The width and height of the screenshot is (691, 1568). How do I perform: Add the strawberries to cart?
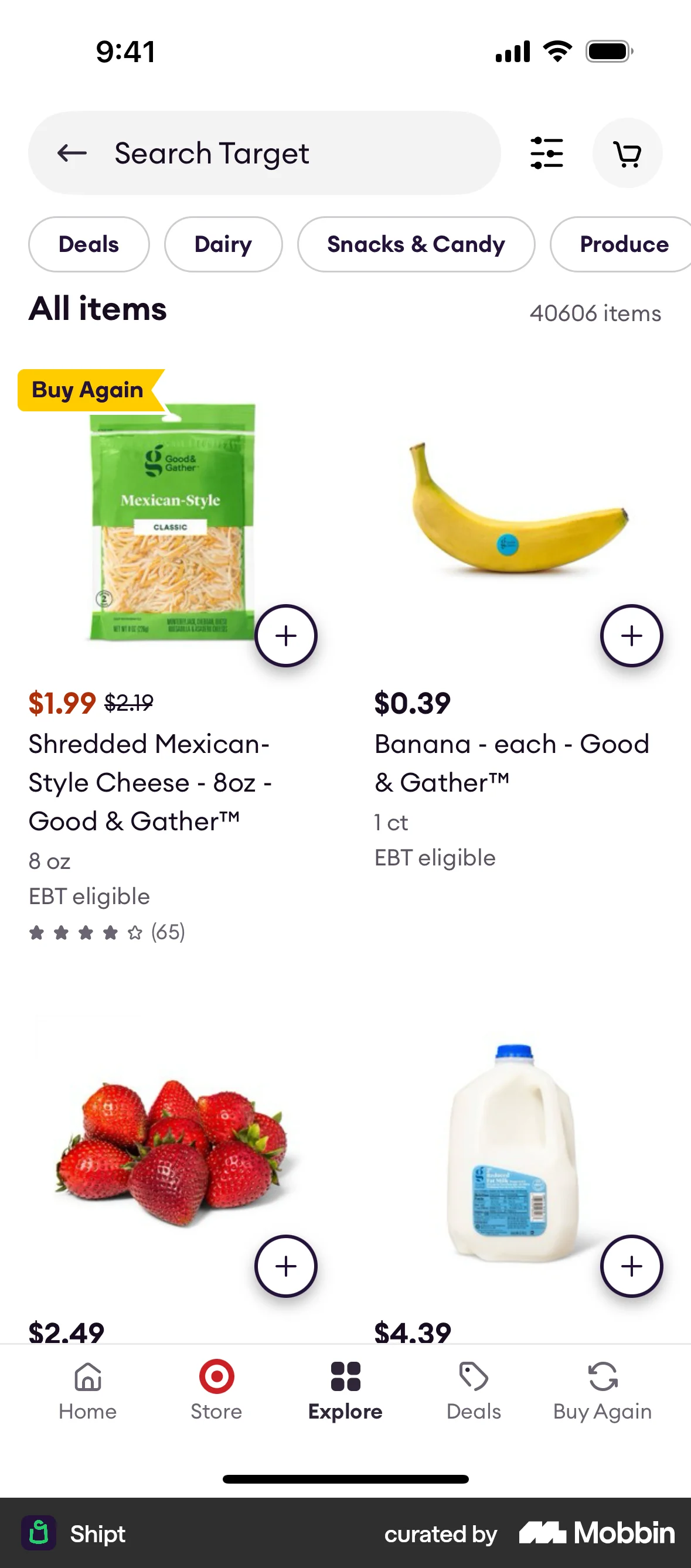(x=285, y=1266)
